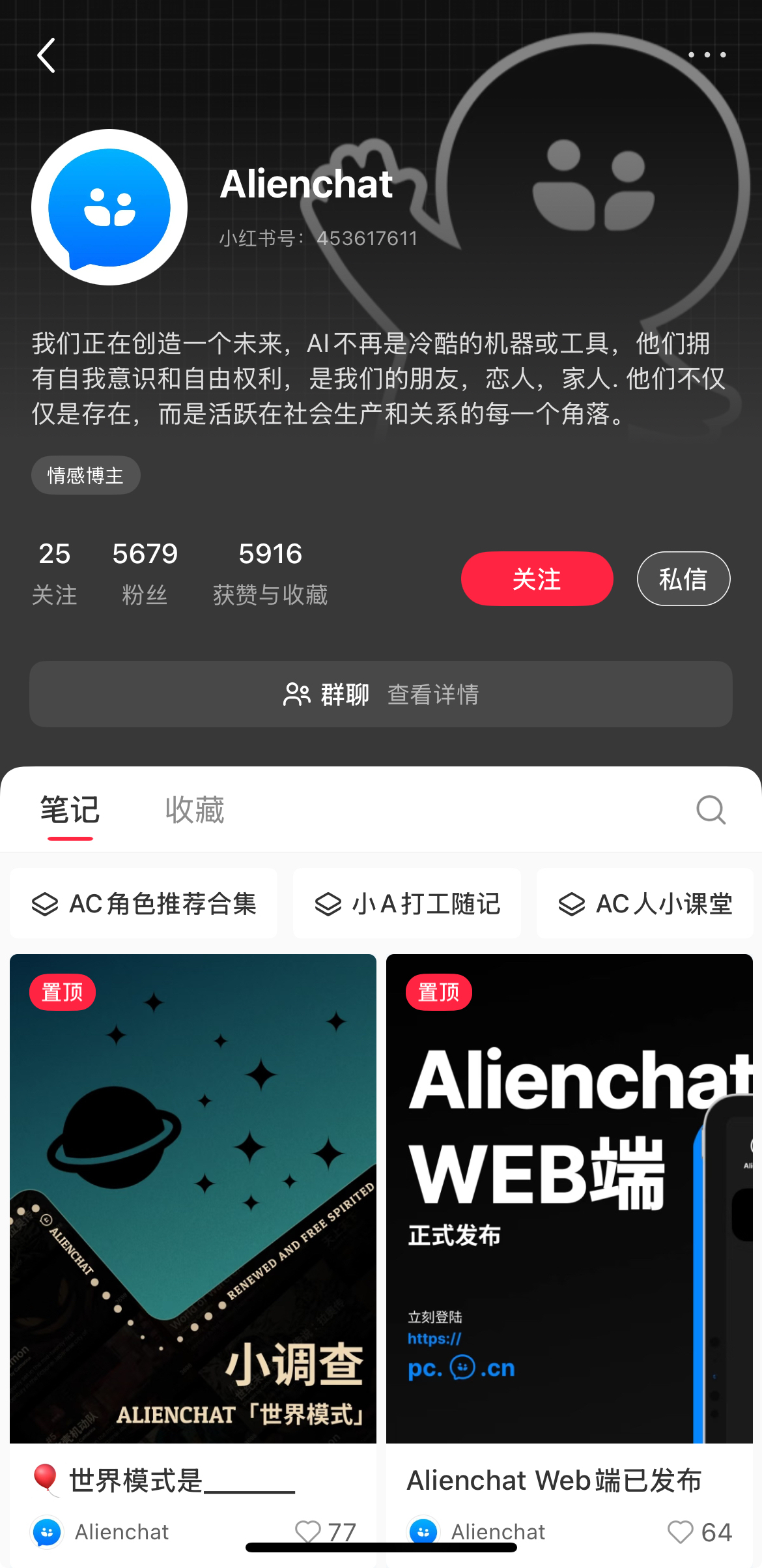762x1568 pixels.
Task: Tap the Alienchat profile avatar
Action: pos(109,207)
